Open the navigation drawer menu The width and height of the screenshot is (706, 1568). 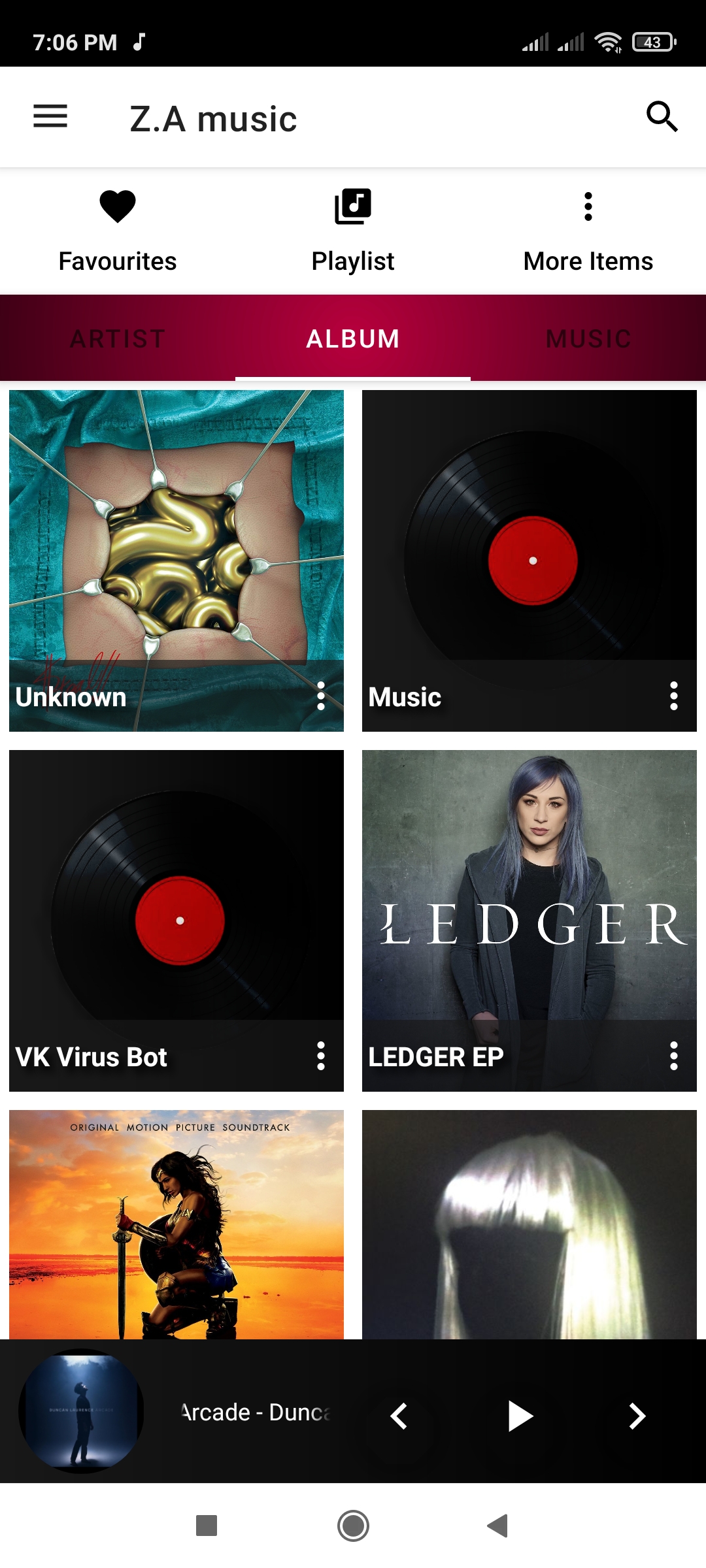[50, 118]
